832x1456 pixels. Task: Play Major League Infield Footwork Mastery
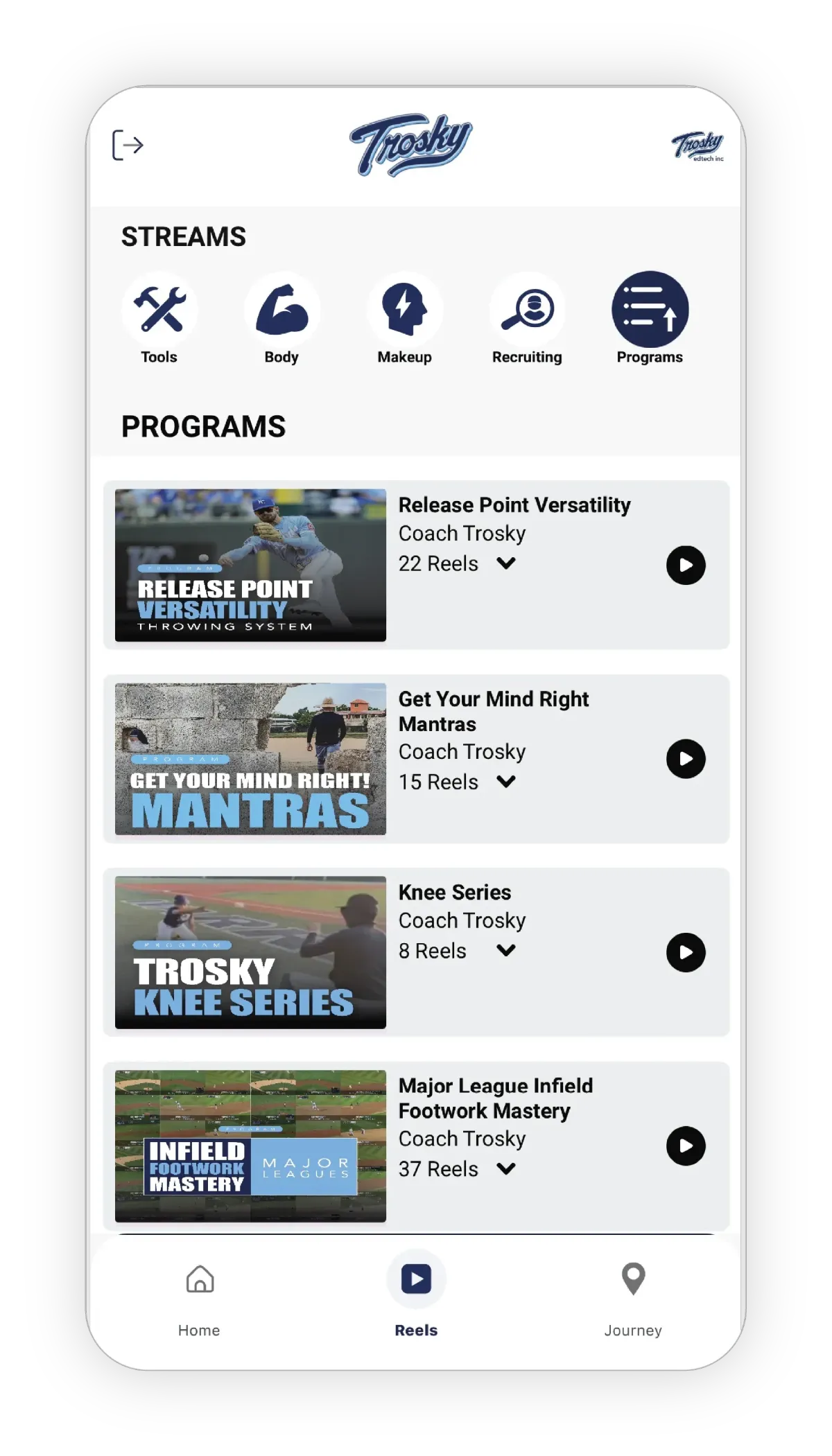pos(686,1146)
